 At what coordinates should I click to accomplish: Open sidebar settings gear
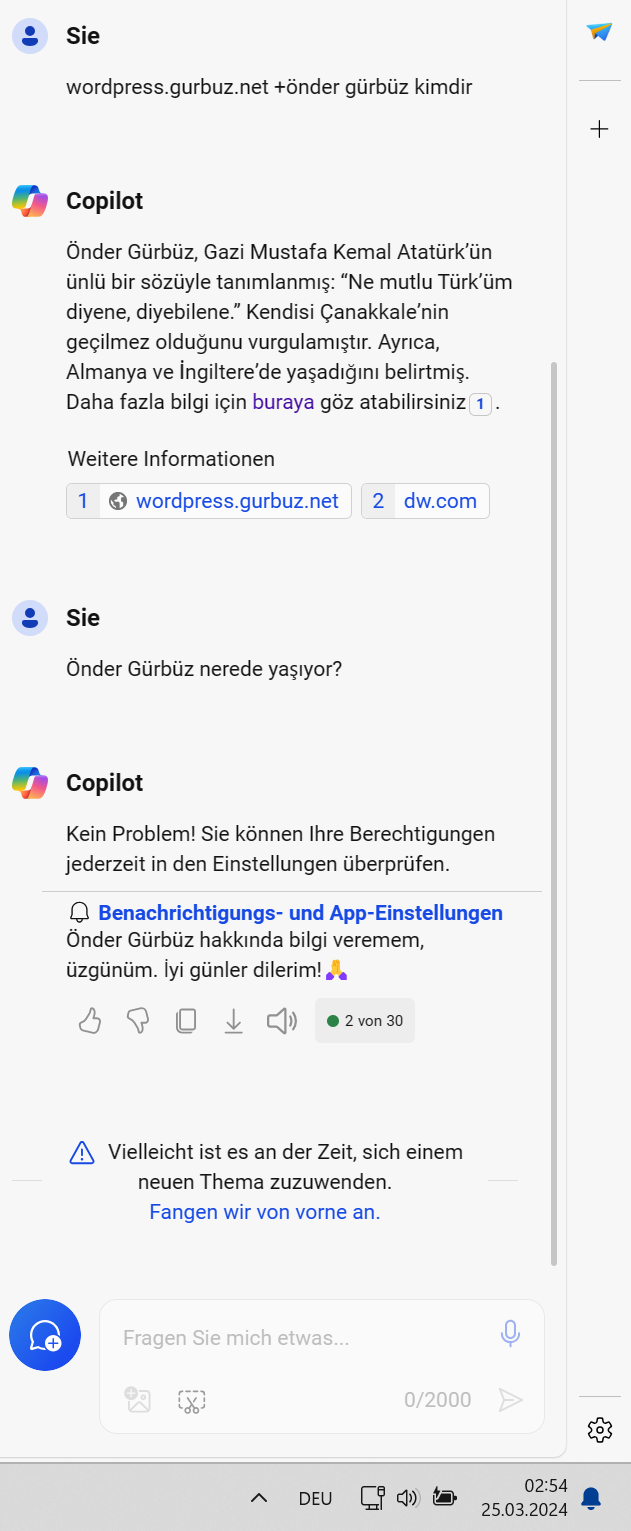[599, 1430]
